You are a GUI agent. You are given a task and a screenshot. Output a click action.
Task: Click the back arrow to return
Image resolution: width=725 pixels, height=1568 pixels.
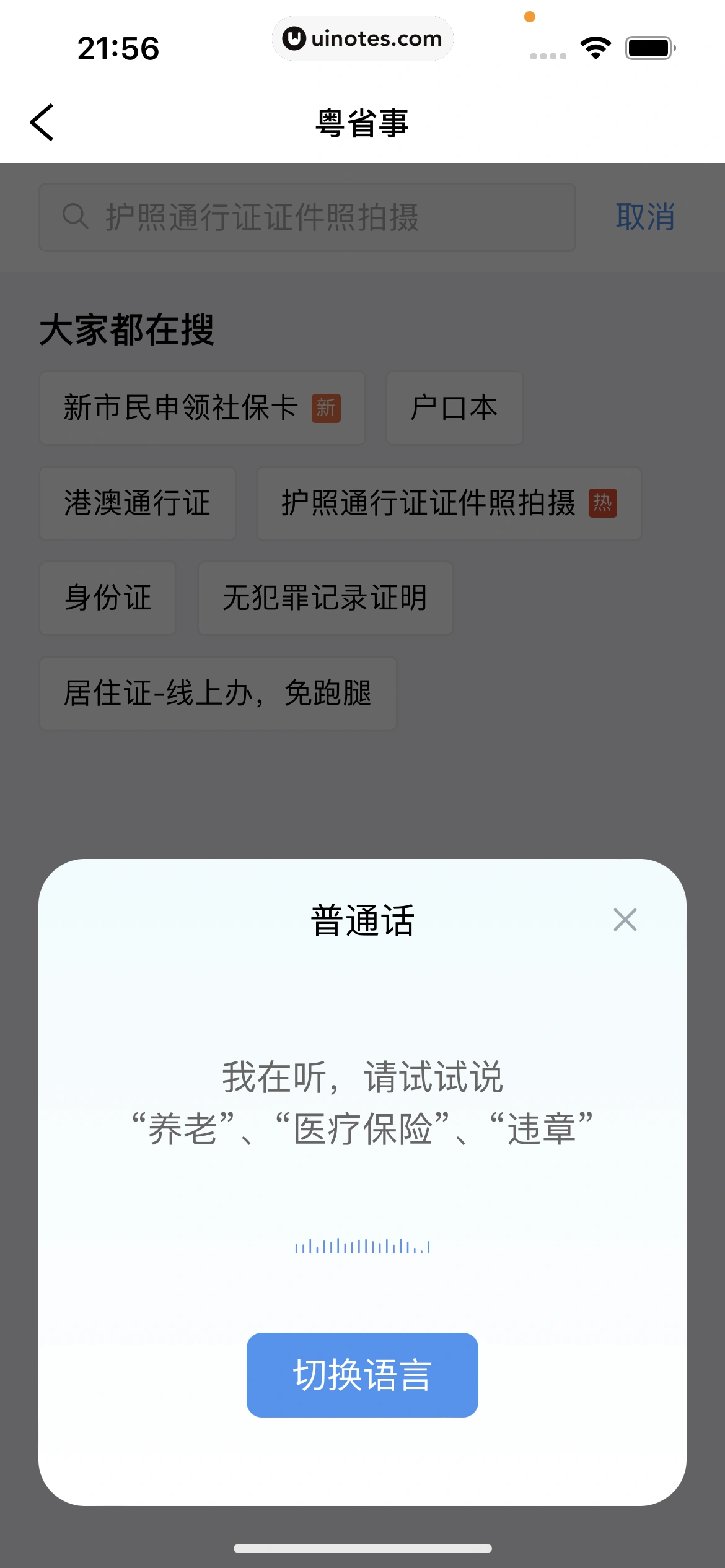click(42, 123)
